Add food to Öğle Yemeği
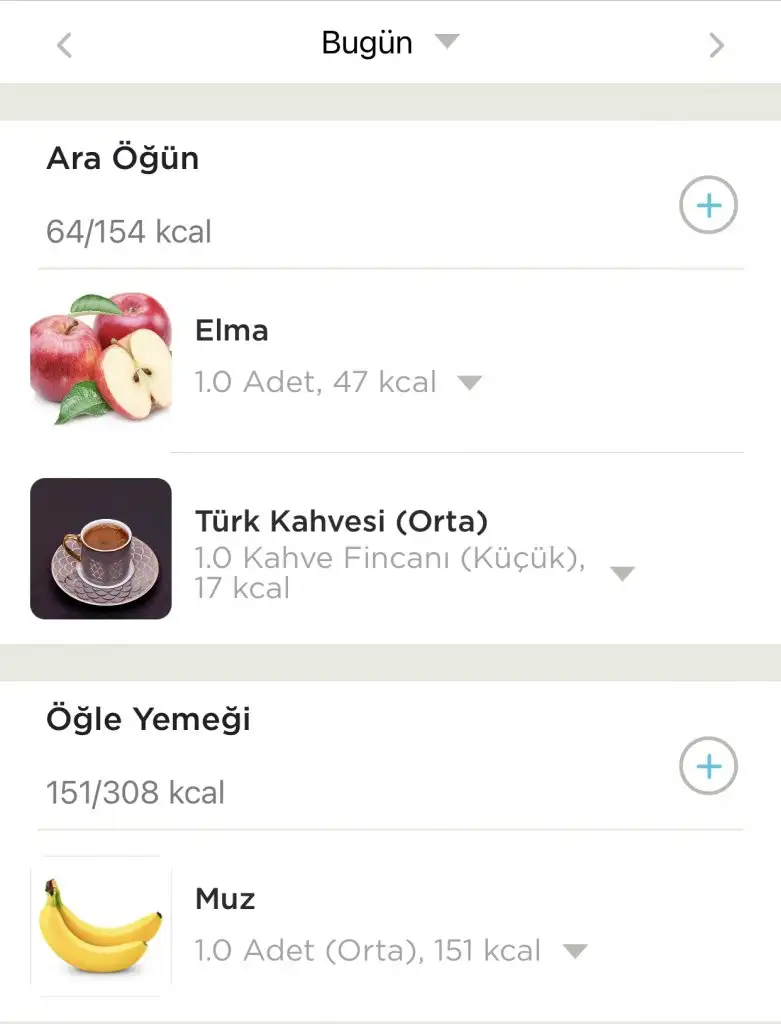781x1024 pixels. click(x=708, y=767)
